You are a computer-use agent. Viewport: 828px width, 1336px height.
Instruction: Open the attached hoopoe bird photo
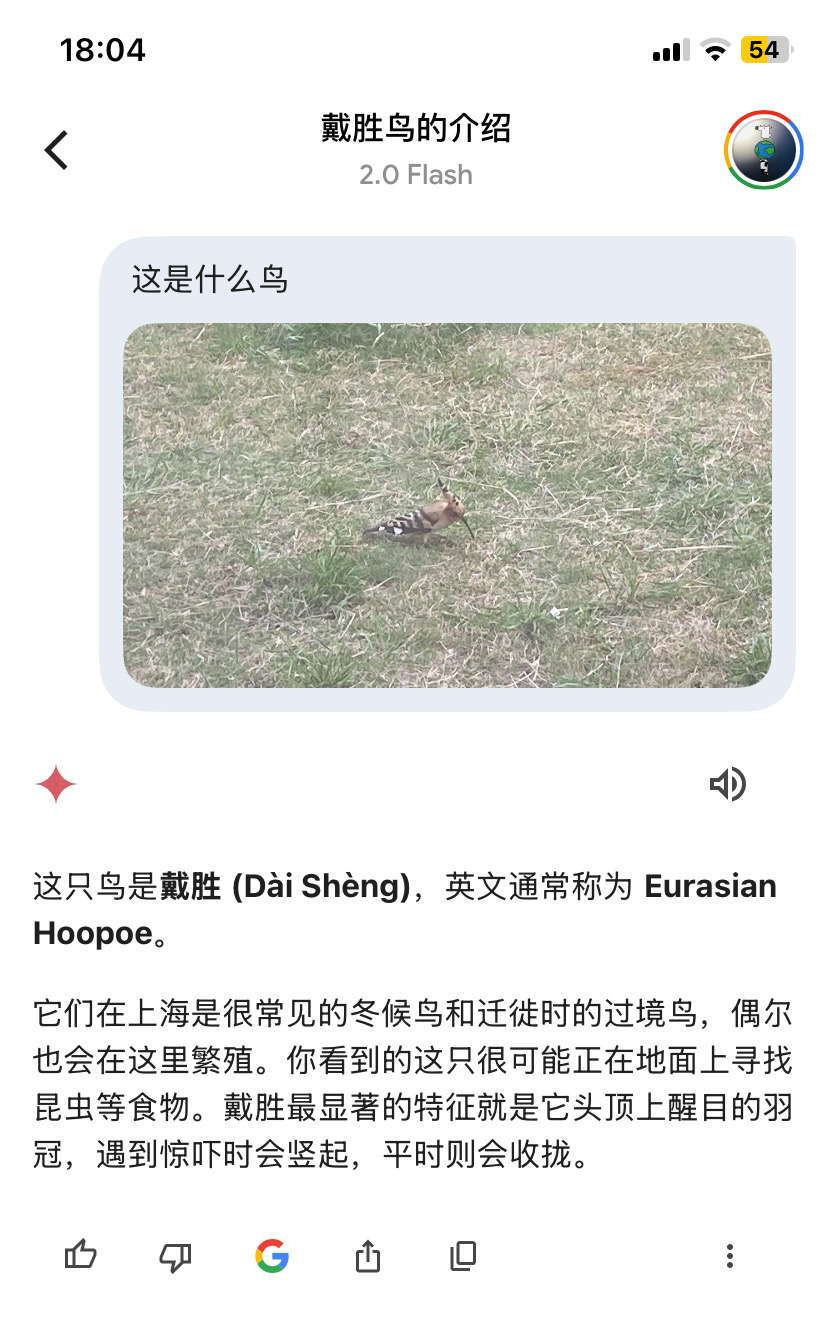pos(447,505)
